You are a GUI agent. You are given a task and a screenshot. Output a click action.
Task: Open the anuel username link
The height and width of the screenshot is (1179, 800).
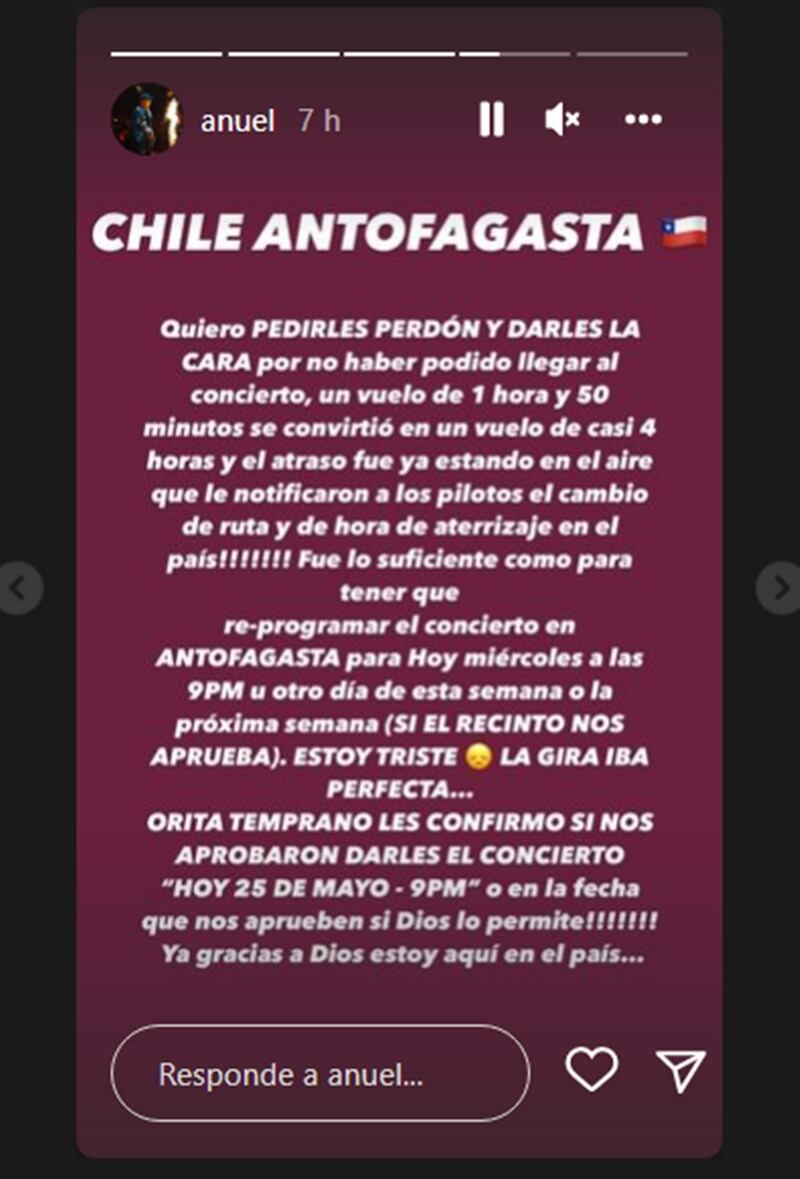click(x=237, y=121)
